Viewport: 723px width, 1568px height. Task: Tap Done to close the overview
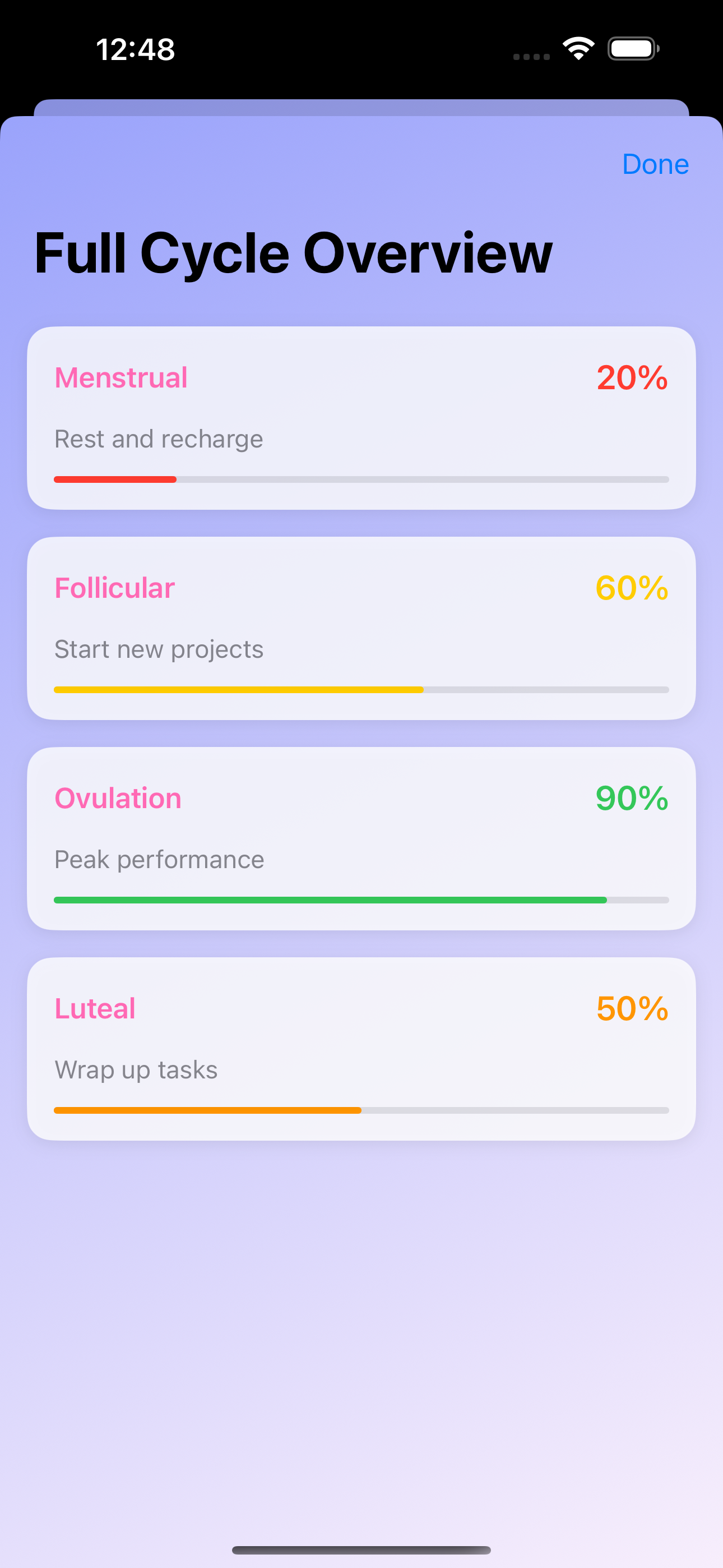tap(655, 164)
